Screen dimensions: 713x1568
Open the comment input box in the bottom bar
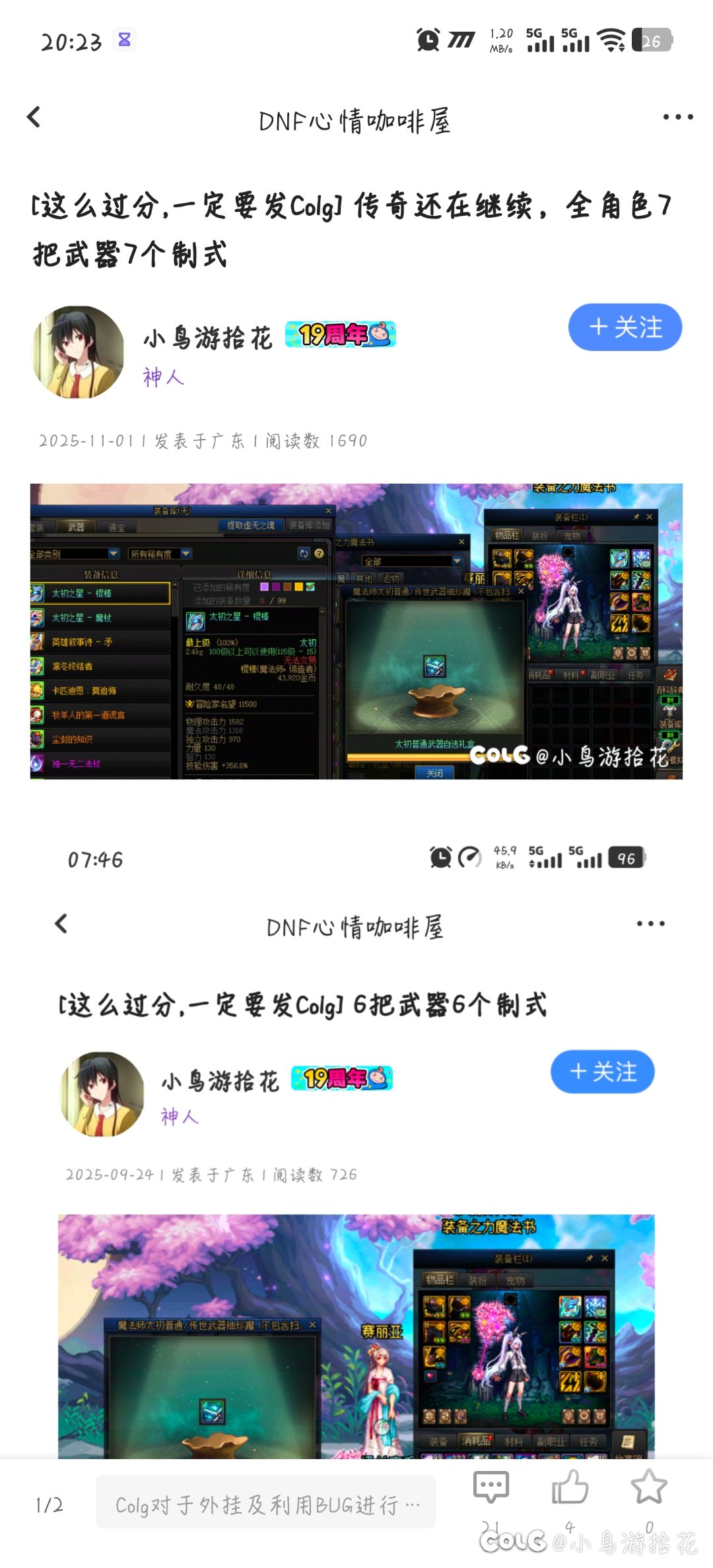(265, 1505)
